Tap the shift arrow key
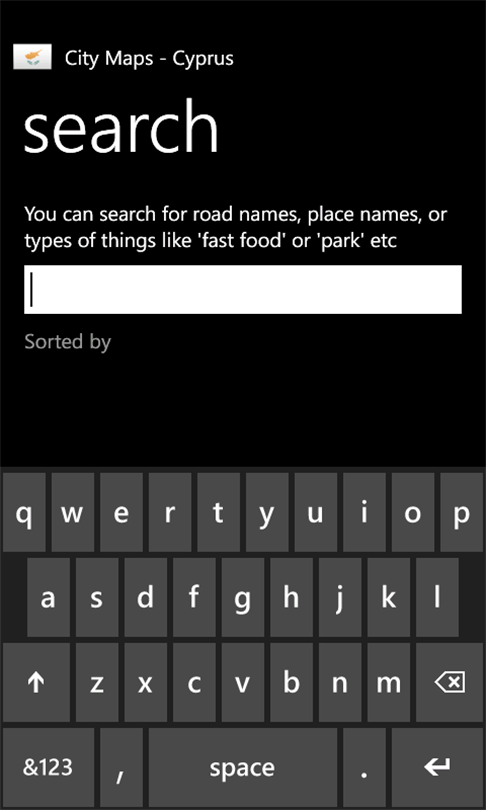The image size is (486, 810). pos(36,682)
